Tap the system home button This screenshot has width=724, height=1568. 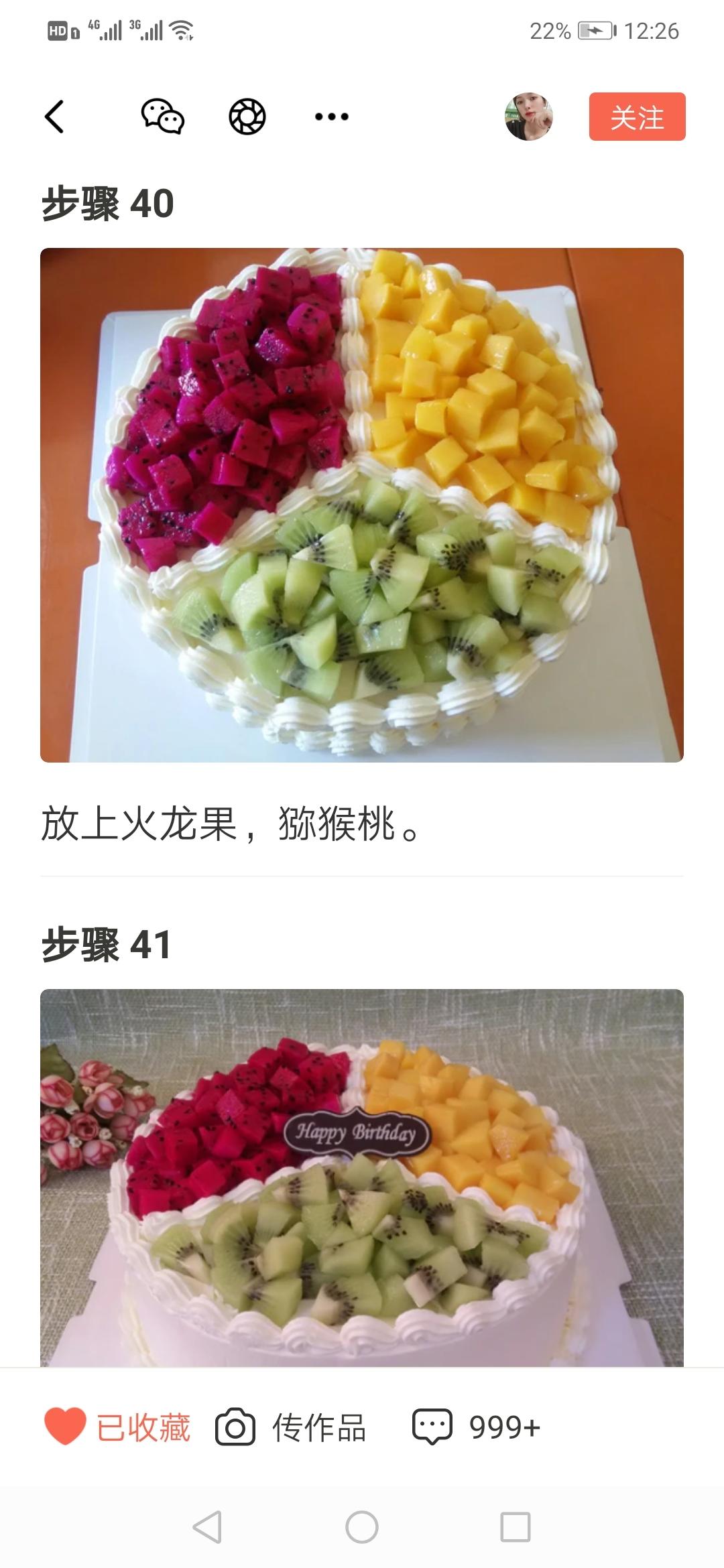tap(362, 1528)
